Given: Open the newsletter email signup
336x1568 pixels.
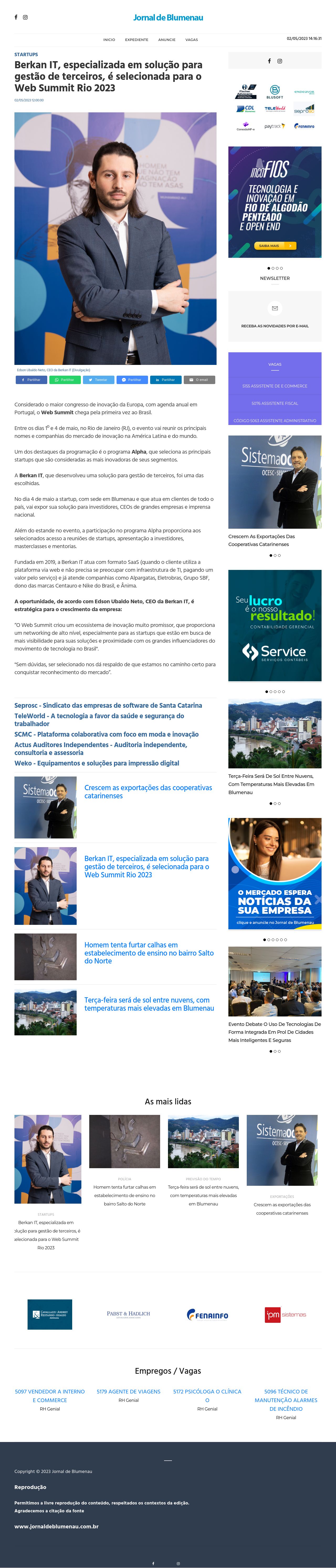Looking at the screenshot, I should point(275,326).
